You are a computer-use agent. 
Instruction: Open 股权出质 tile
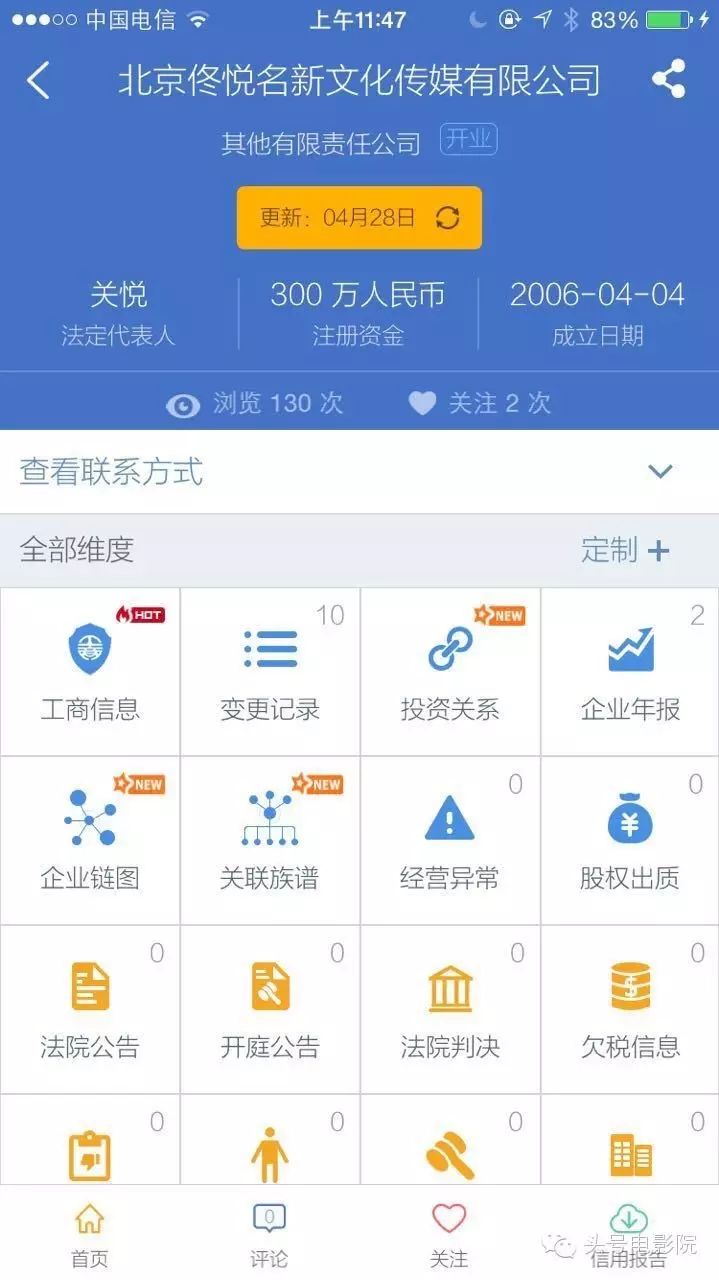pos(630,840)
